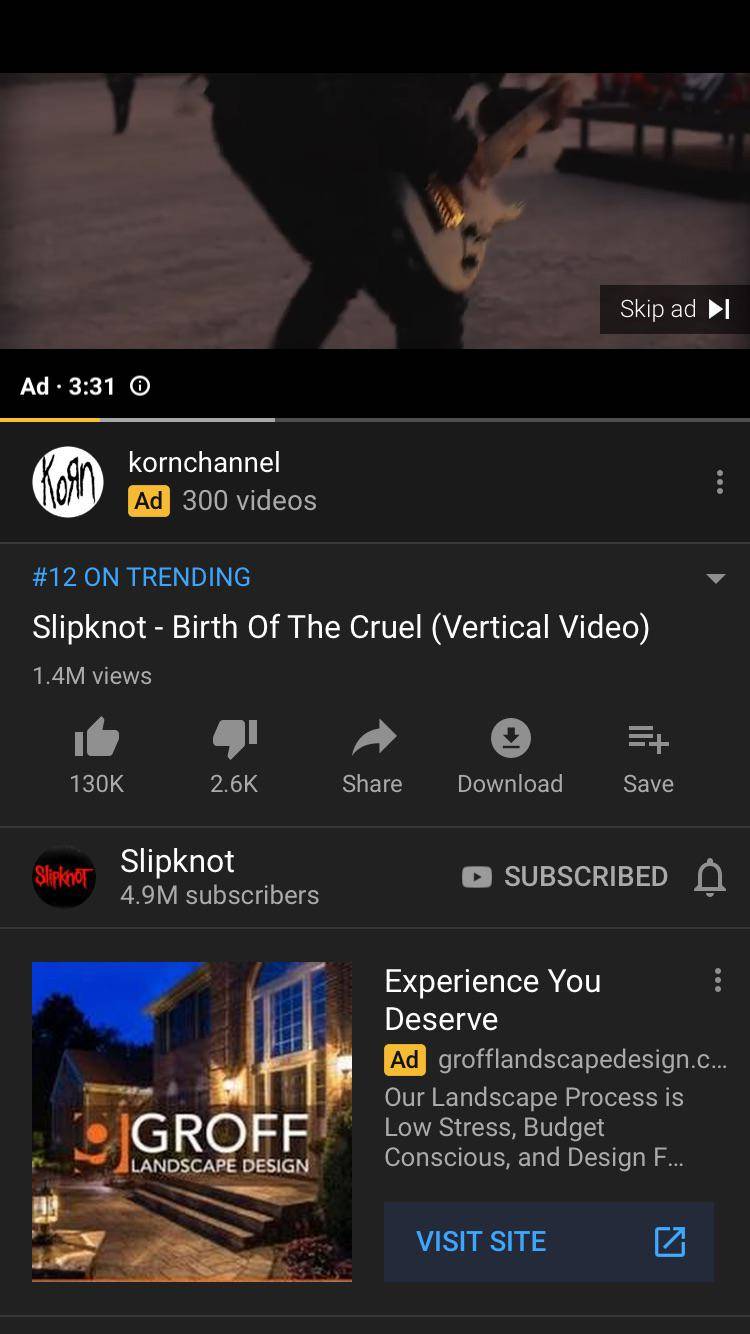Tap the #12 ON TRENDING link
This screenshot has width=750, height=1334.
click(141, 577)
